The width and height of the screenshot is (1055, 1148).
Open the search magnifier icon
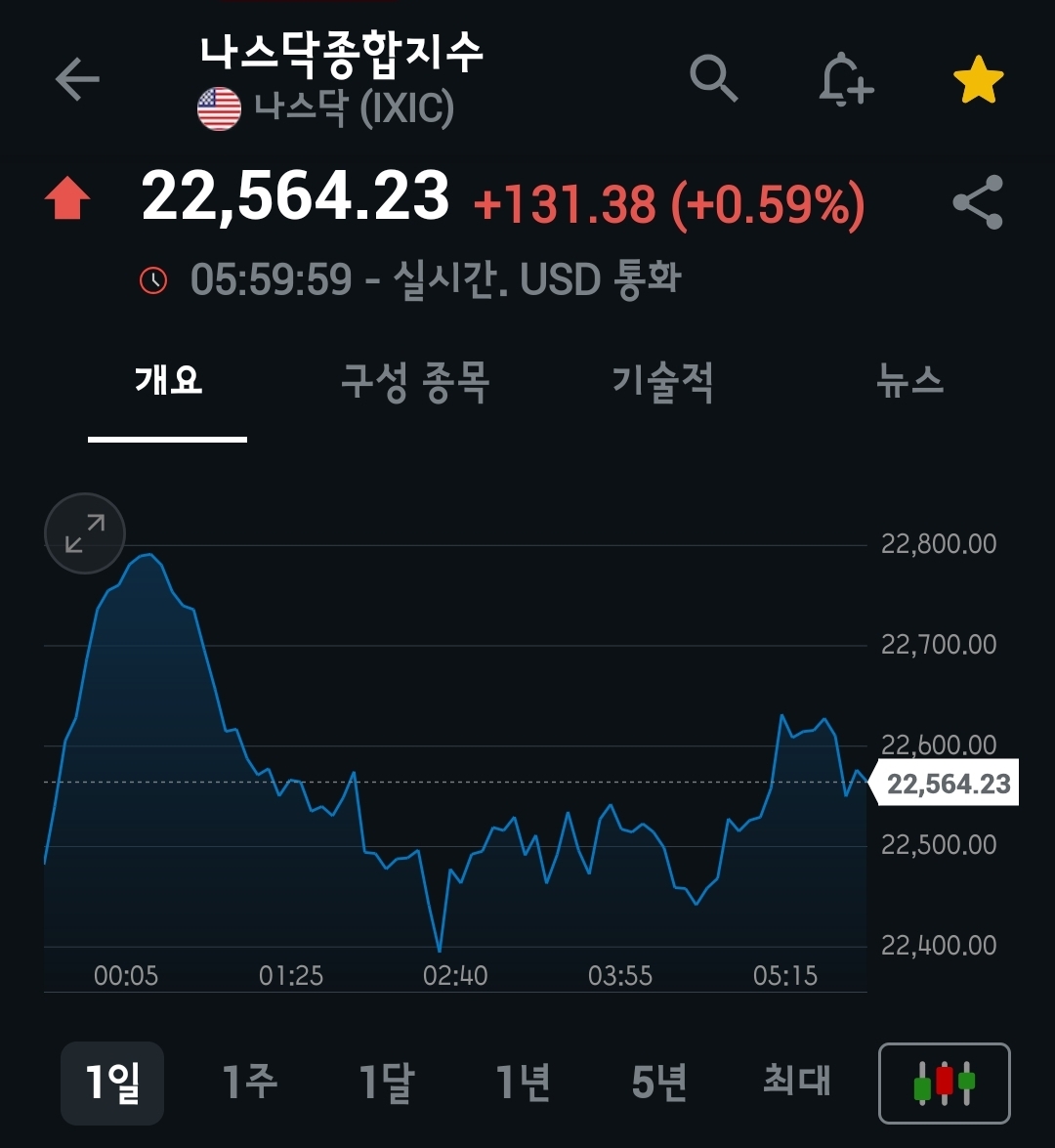pyautogui.click(x=714, y=78)
